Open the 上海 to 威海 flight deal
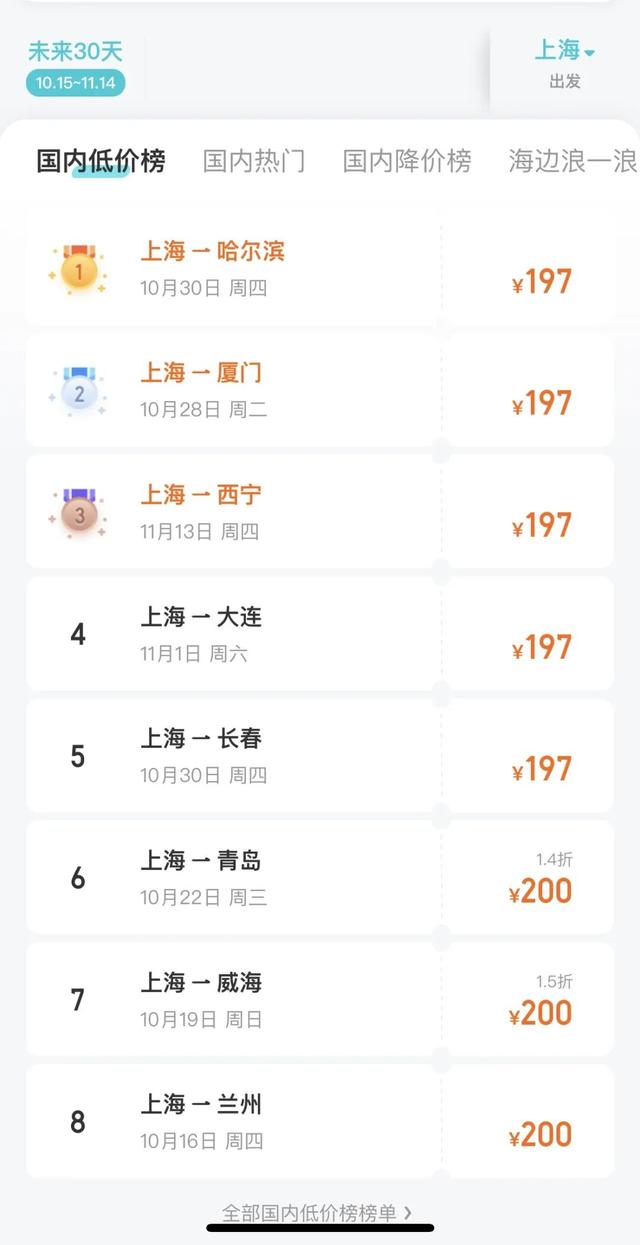This screenshot has height=1245, width=640. (320, 1000)
